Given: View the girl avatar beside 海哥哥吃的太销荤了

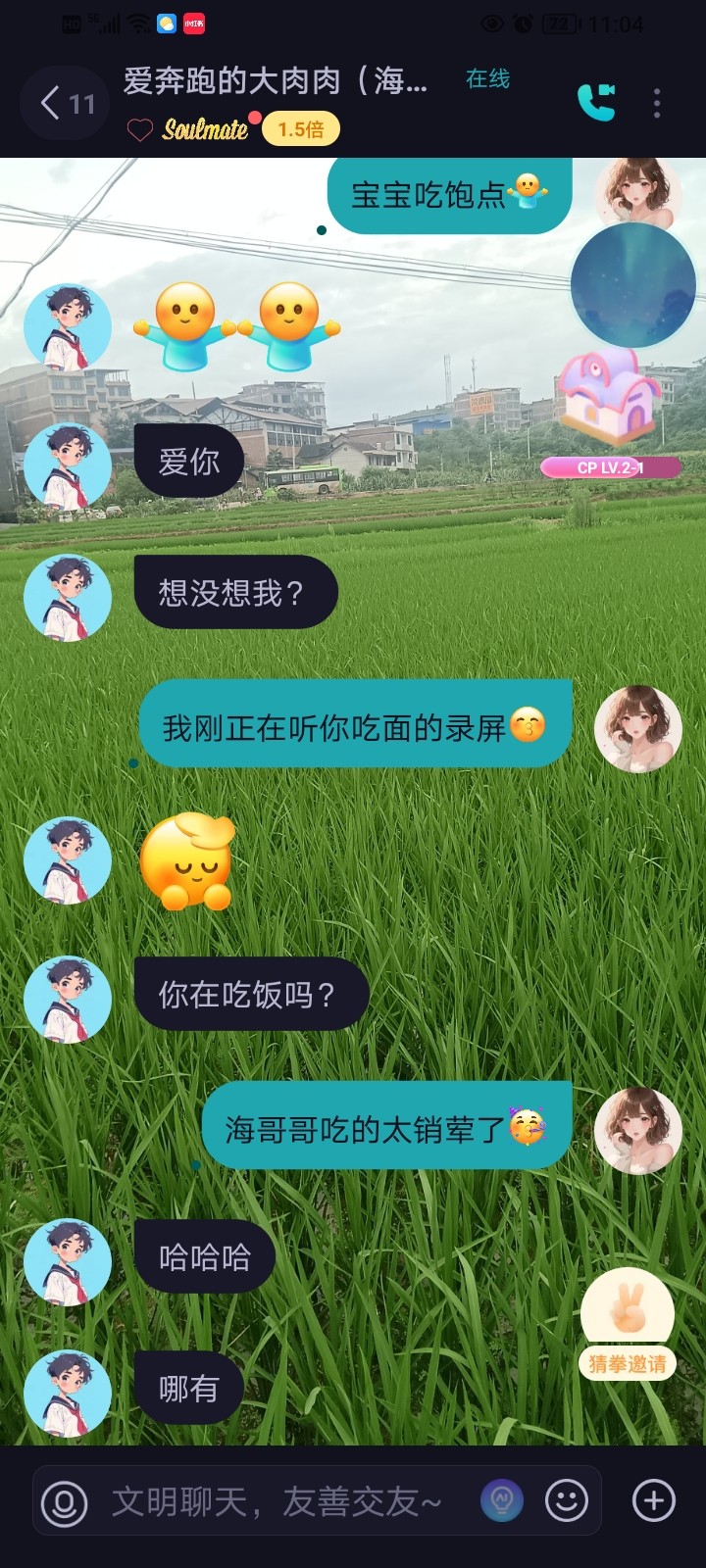Looking at the screenshot, I should click(638, 1130).
